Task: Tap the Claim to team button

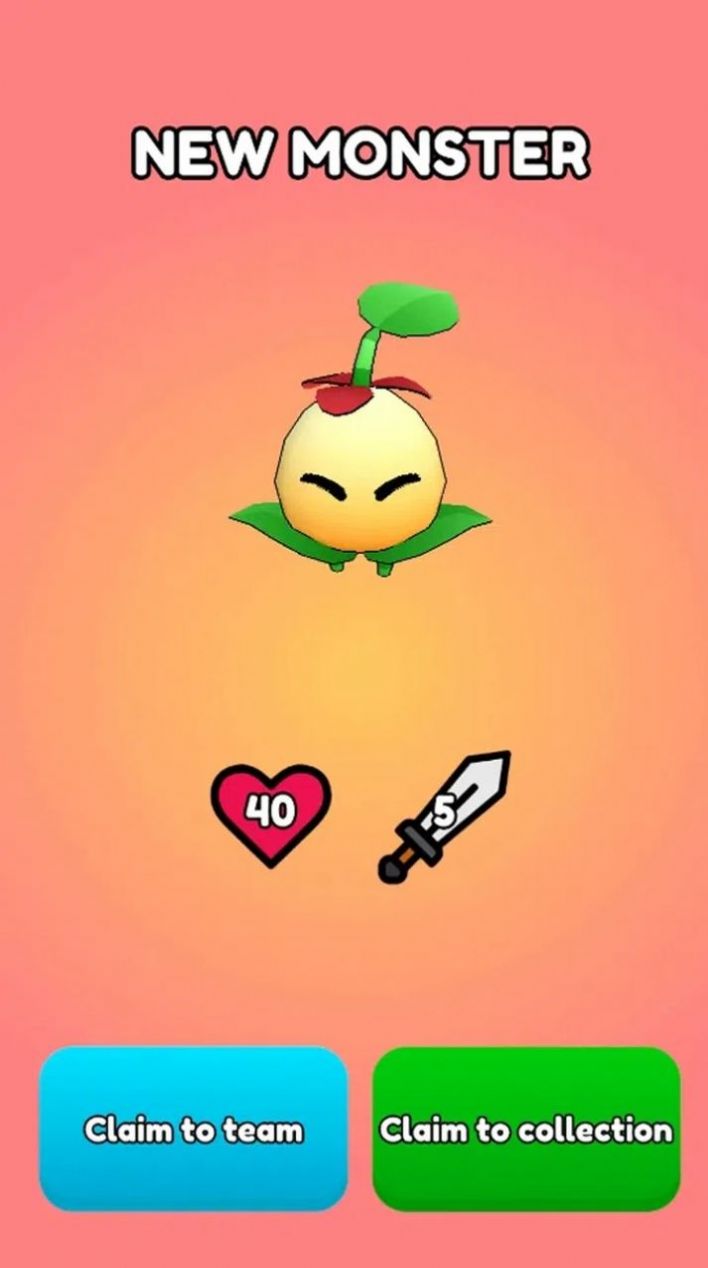Action: pyautogui.click(x=193, y=1129)
